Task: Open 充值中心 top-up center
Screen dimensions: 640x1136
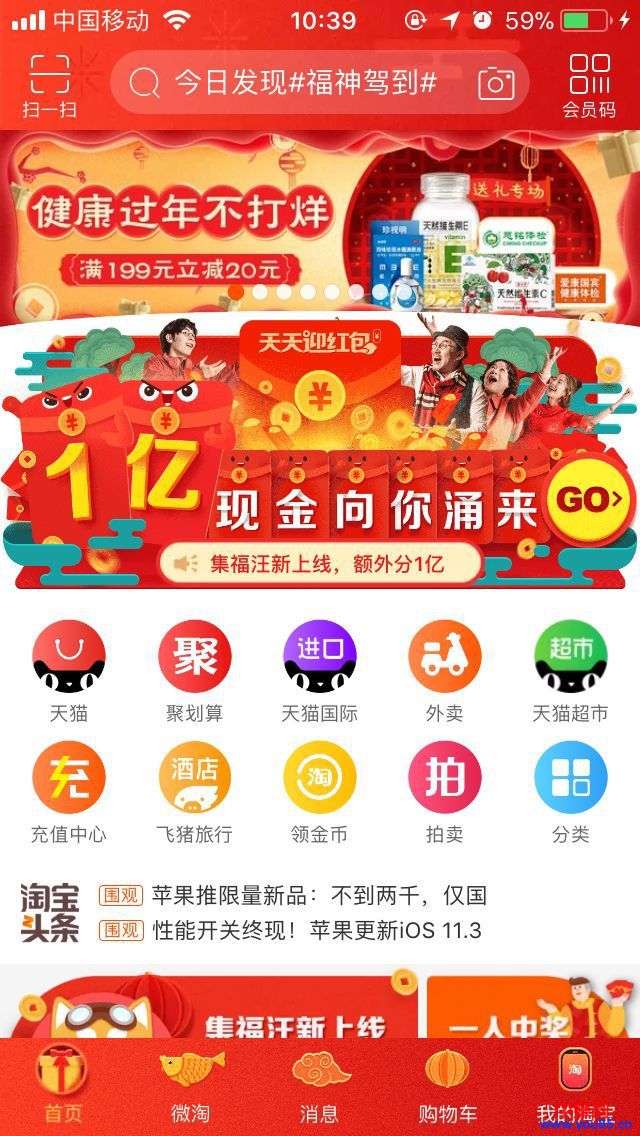Action: pyautogui.click(x=68, y=790)
